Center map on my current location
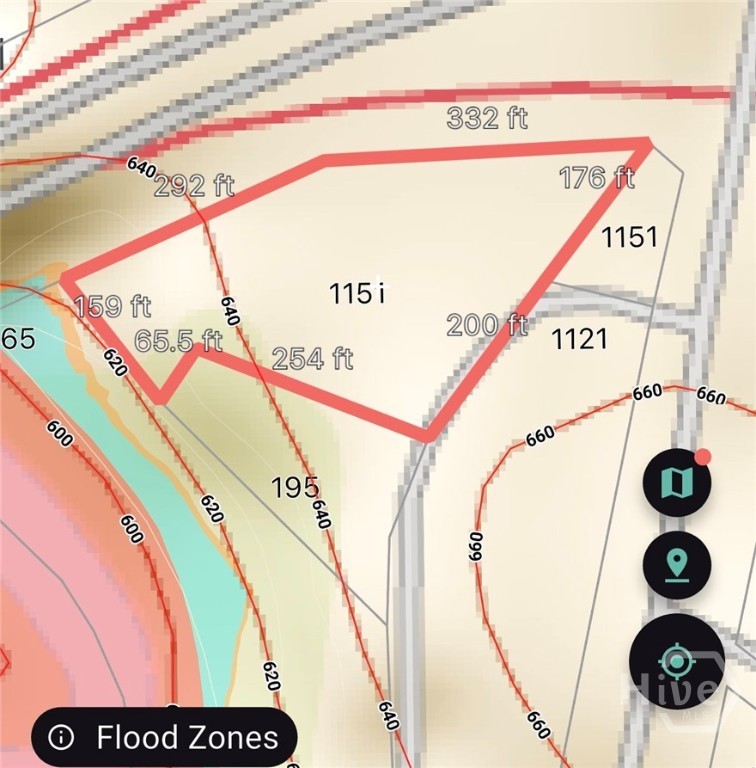The image size is (756, 768). (x=678, y=662)
